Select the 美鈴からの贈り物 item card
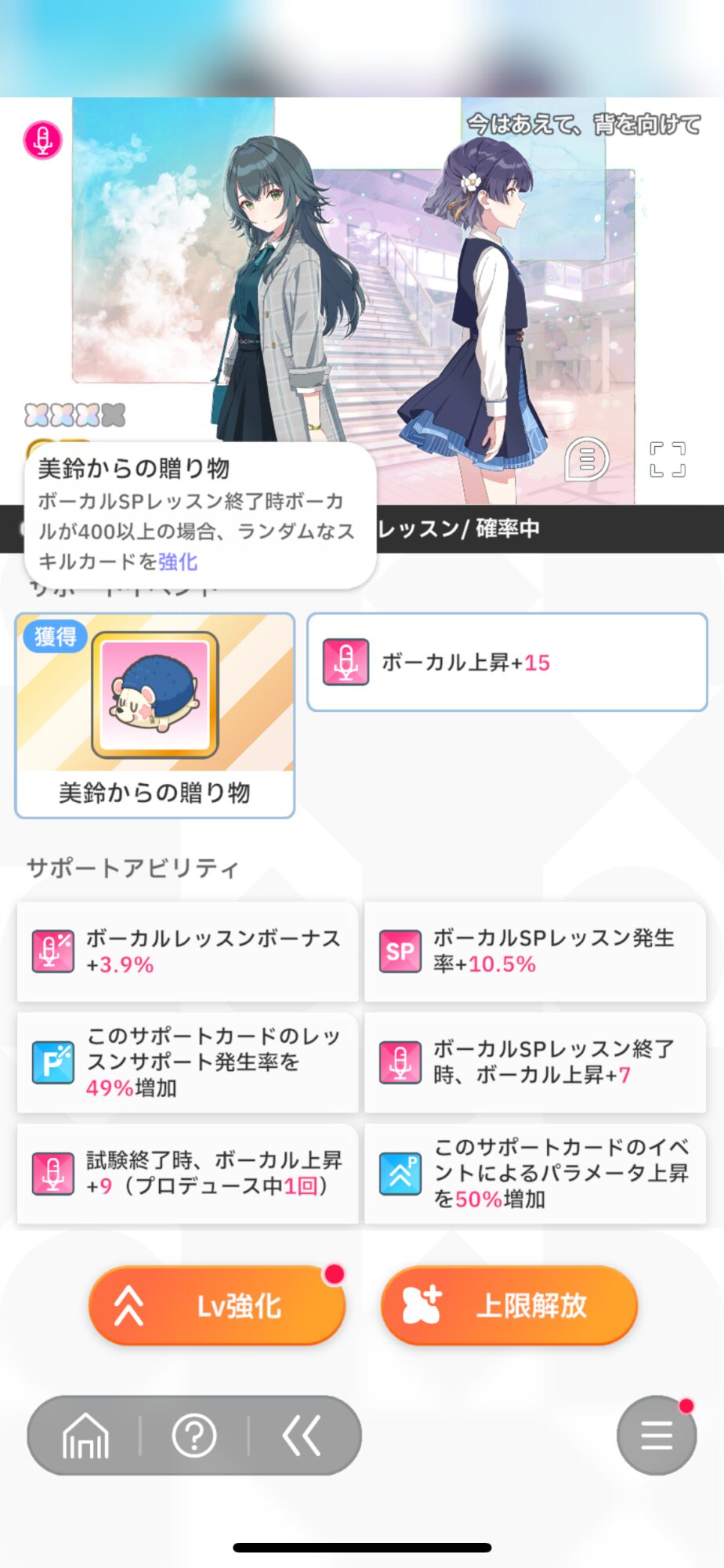The height and width of the screenshot is (1568, 724). coord(155,715)
